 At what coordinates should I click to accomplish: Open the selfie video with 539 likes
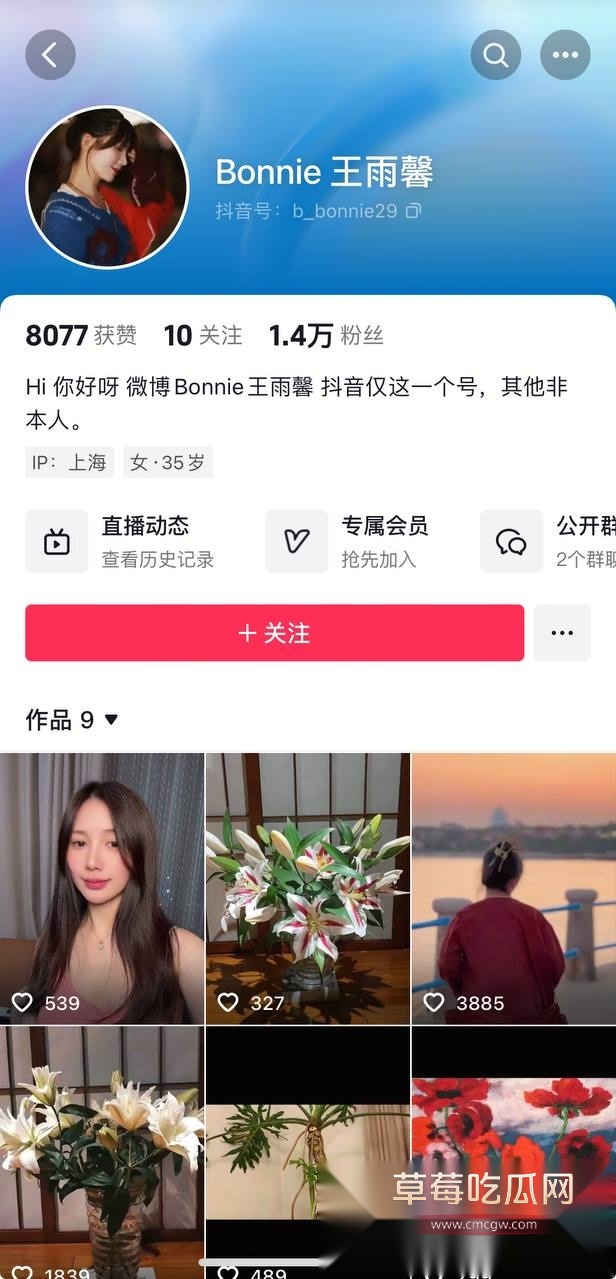(101, 888)
